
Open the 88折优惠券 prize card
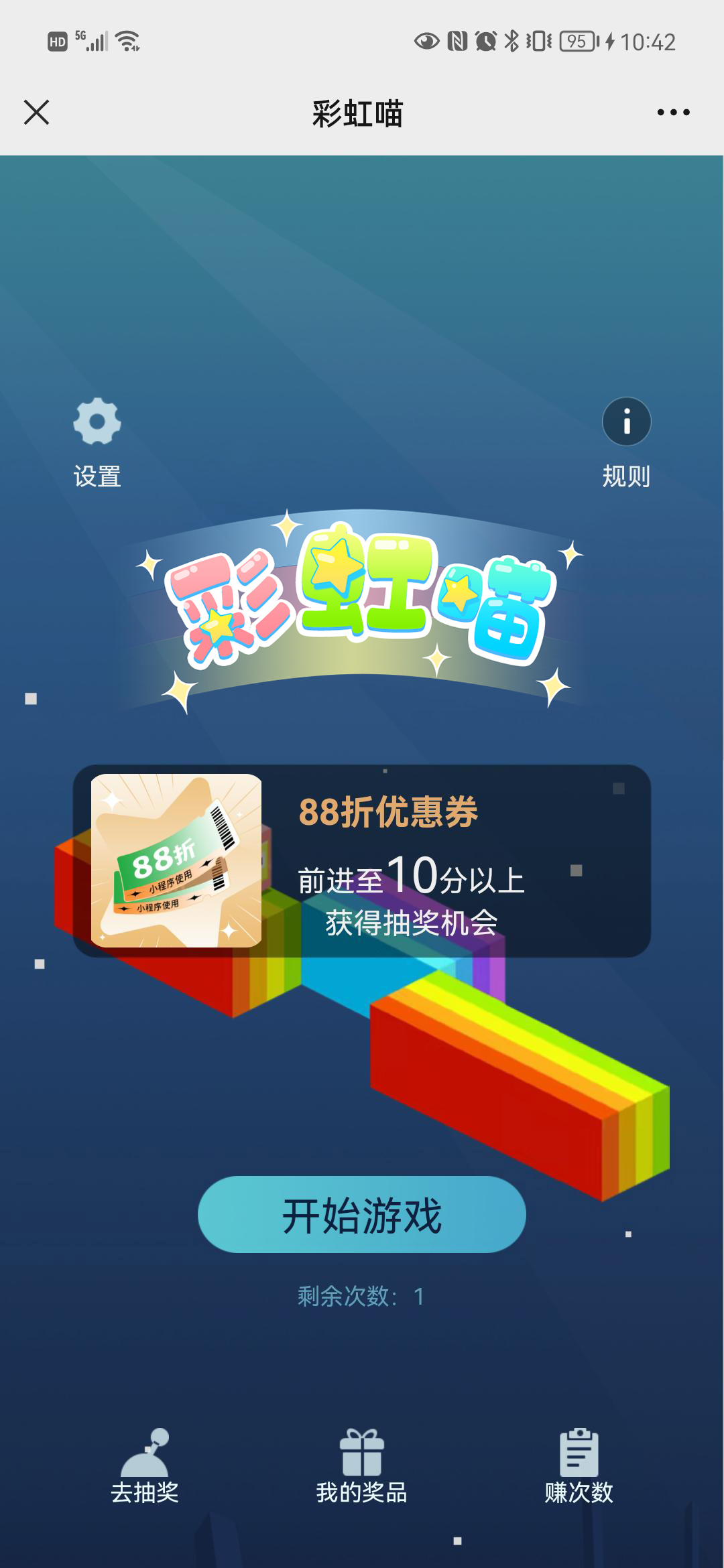362,860
